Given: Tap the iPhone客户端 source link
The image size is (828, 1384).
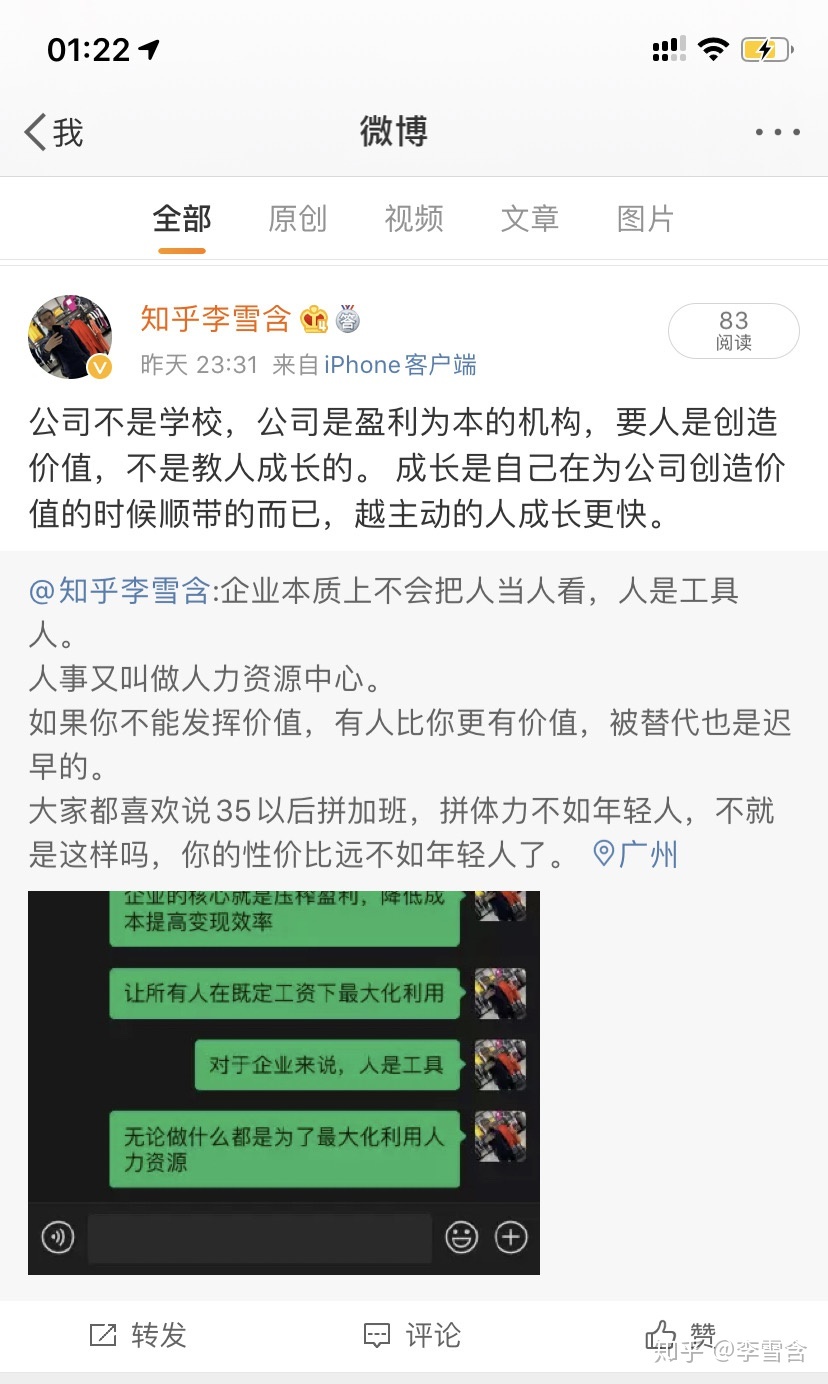Looking at the screenshot, I should pyautogui.click(x=400, y=365).
